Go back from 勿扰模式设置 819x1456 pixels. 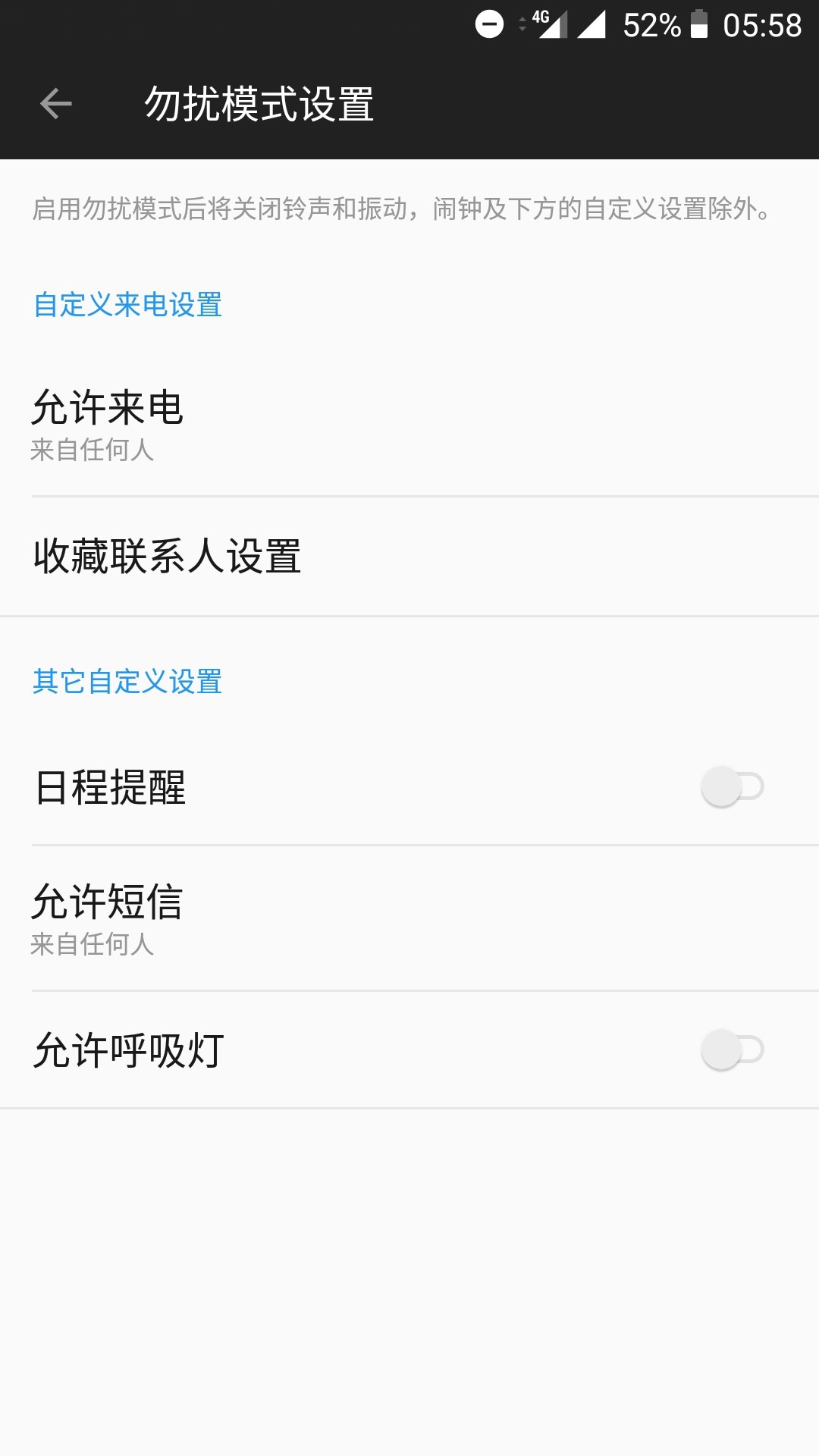pos(55,104)
